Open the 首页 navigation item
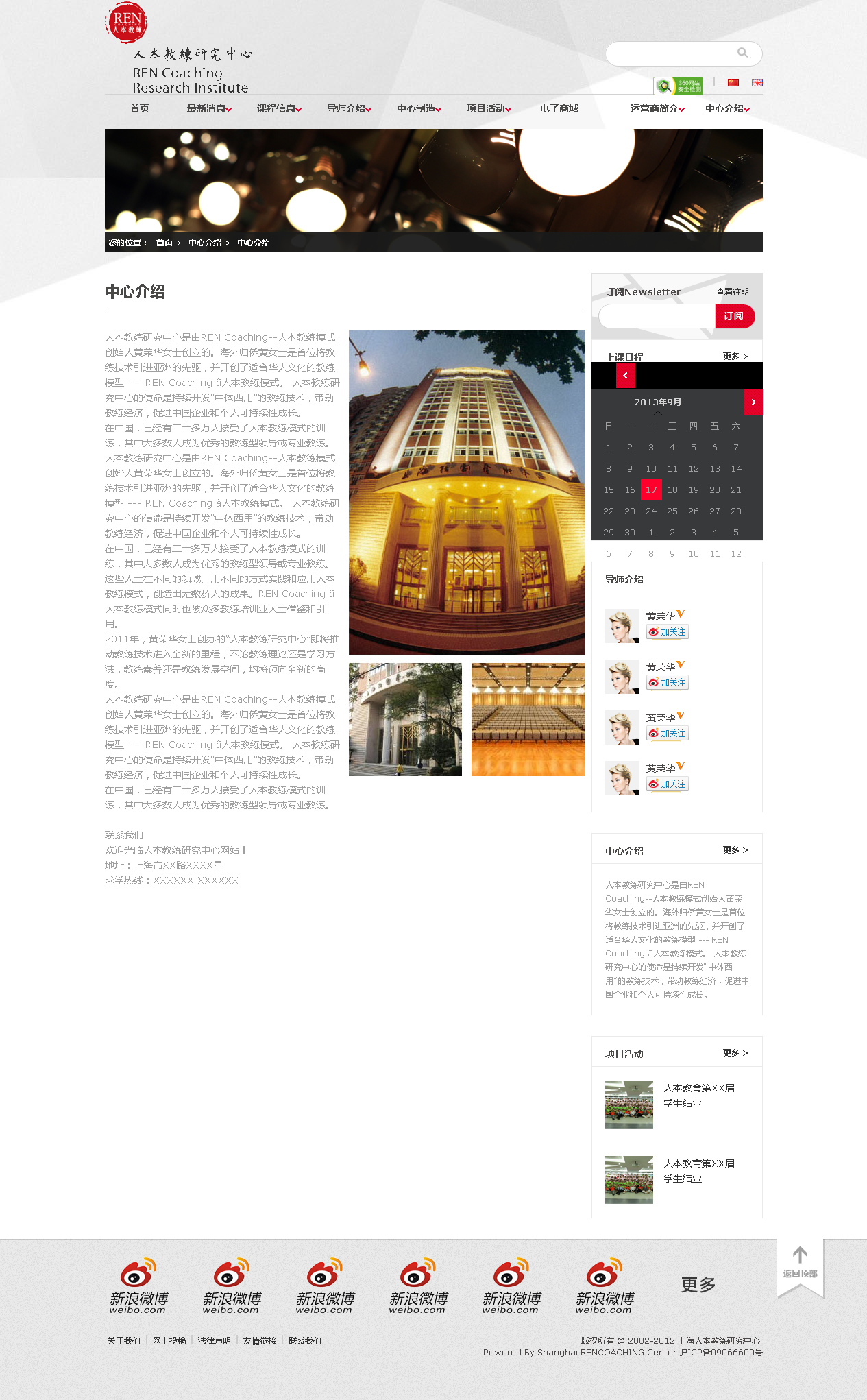 139,108
